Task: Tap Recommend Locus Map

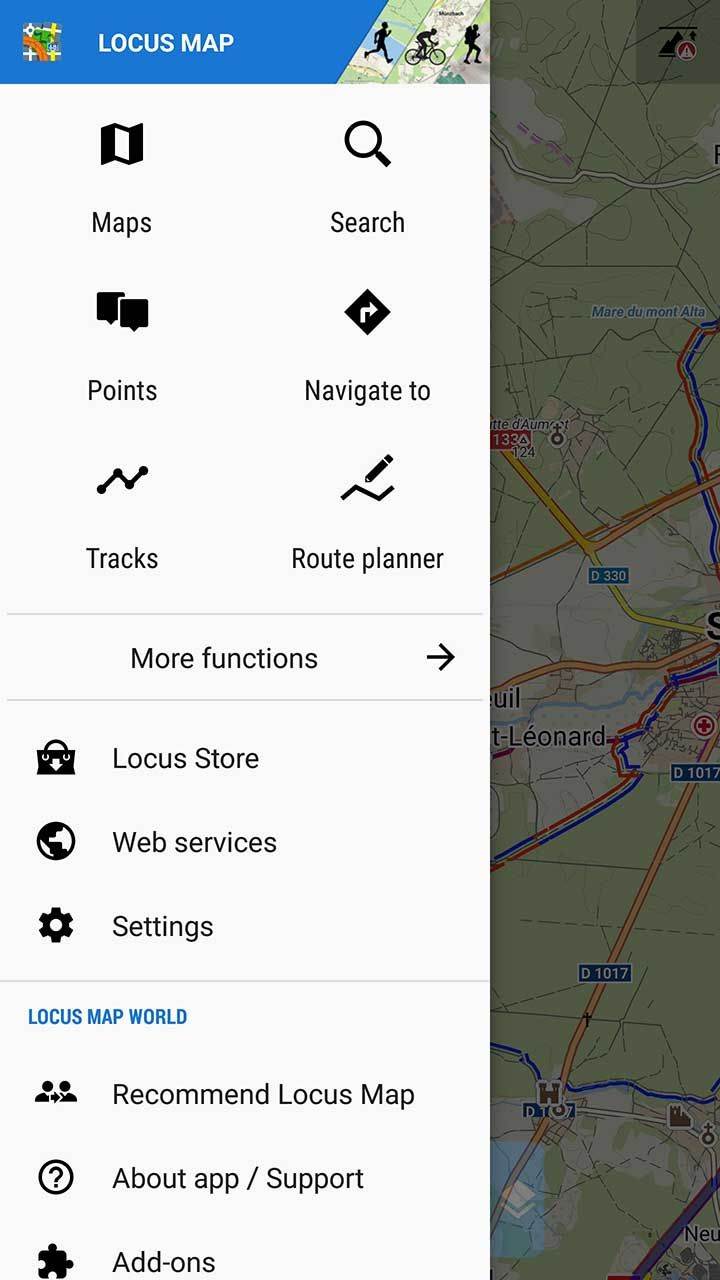Action: coord(262,1094)
